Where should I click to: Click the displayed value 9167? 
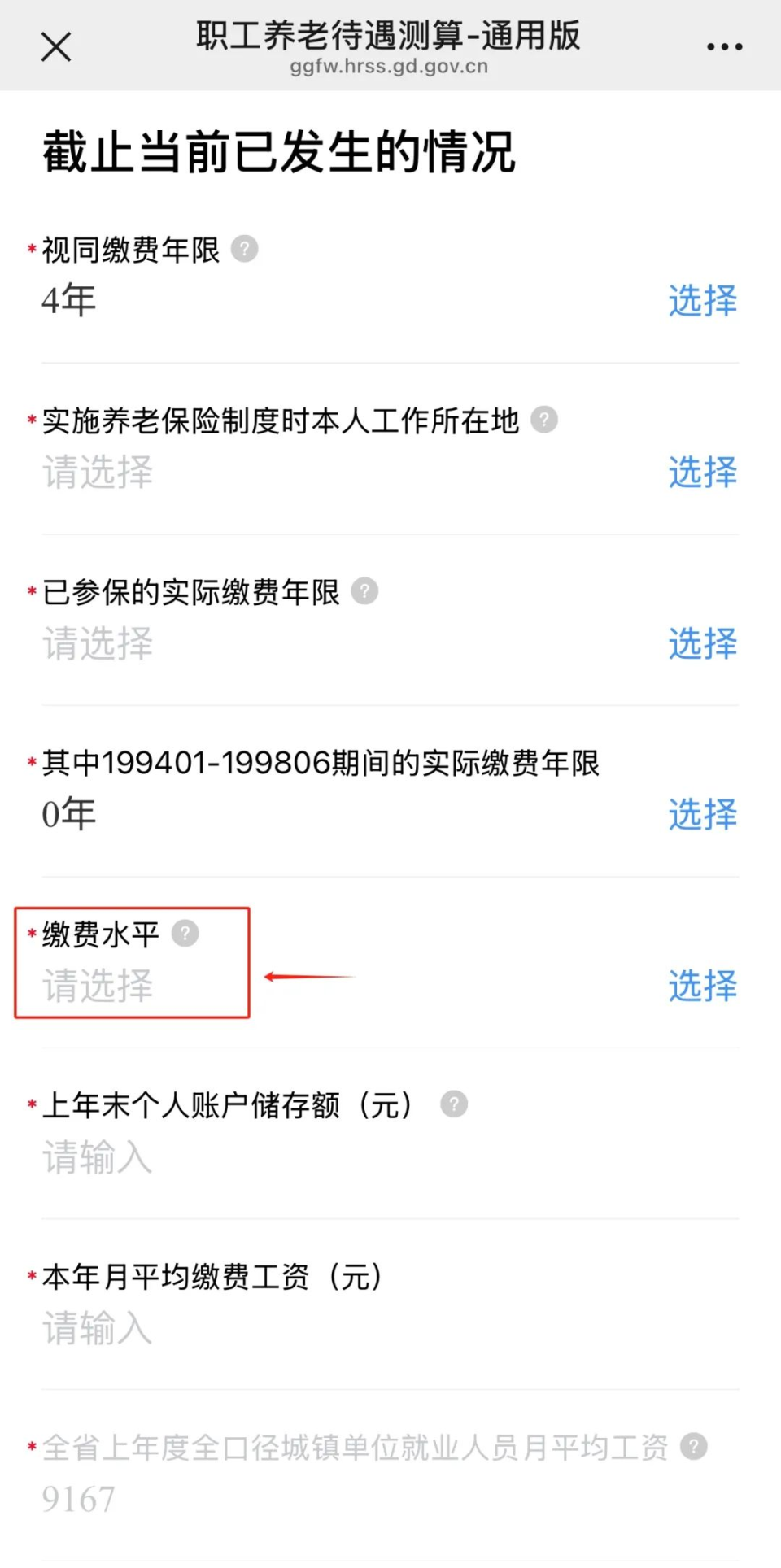pyautogui.click(x=77, y=1499)
